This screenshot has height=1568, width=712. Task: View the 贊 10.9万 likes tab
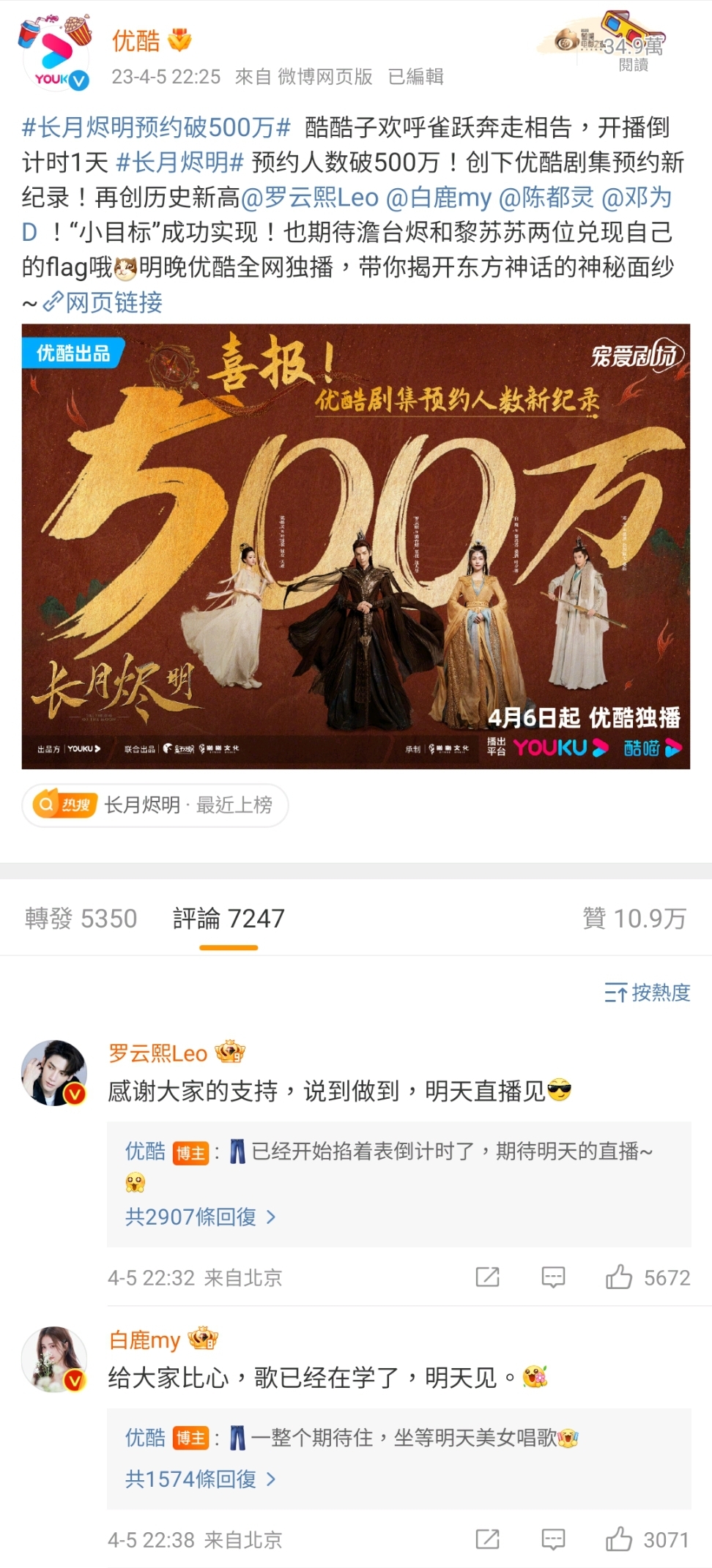634,918
